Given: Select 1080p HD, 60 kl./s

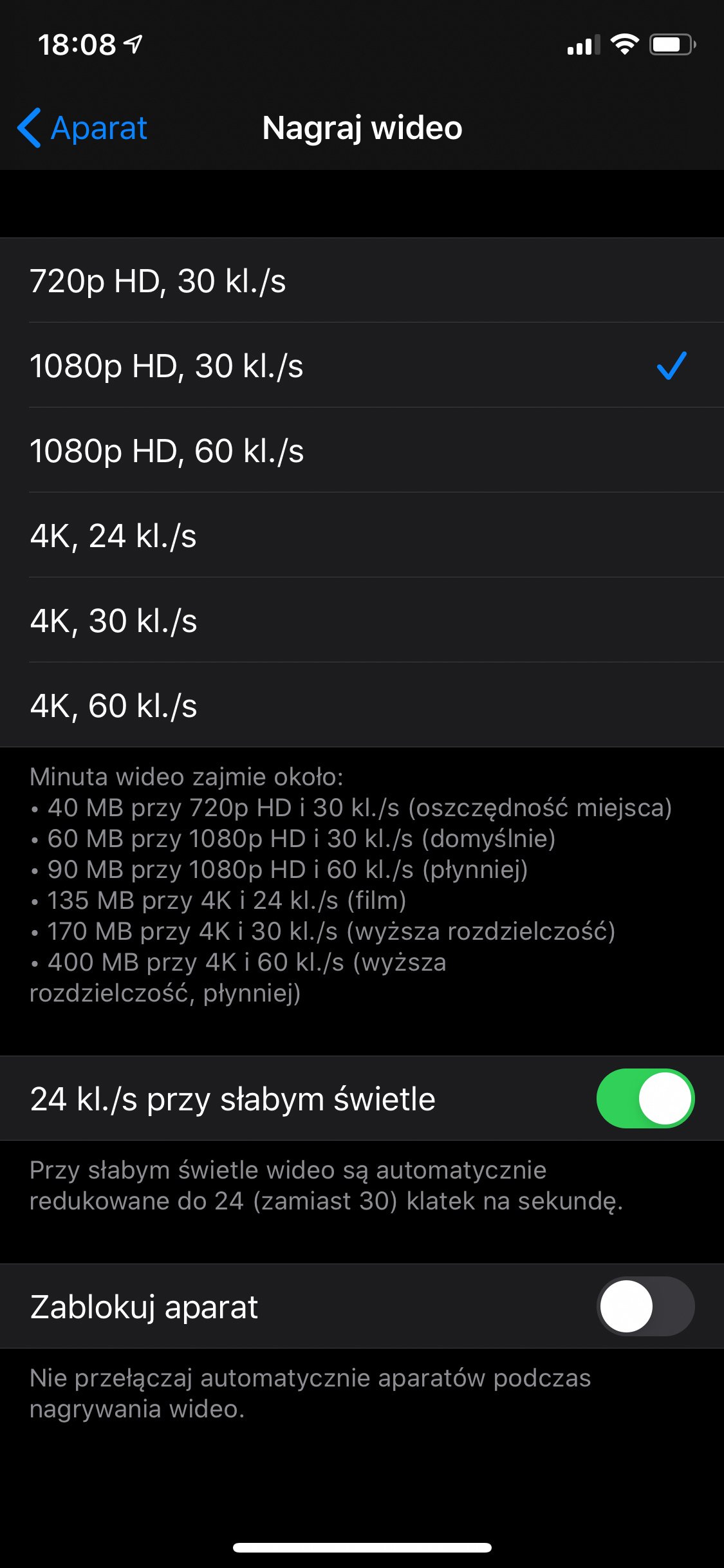Looking at the screenshot, I should [x=362, y=451].
